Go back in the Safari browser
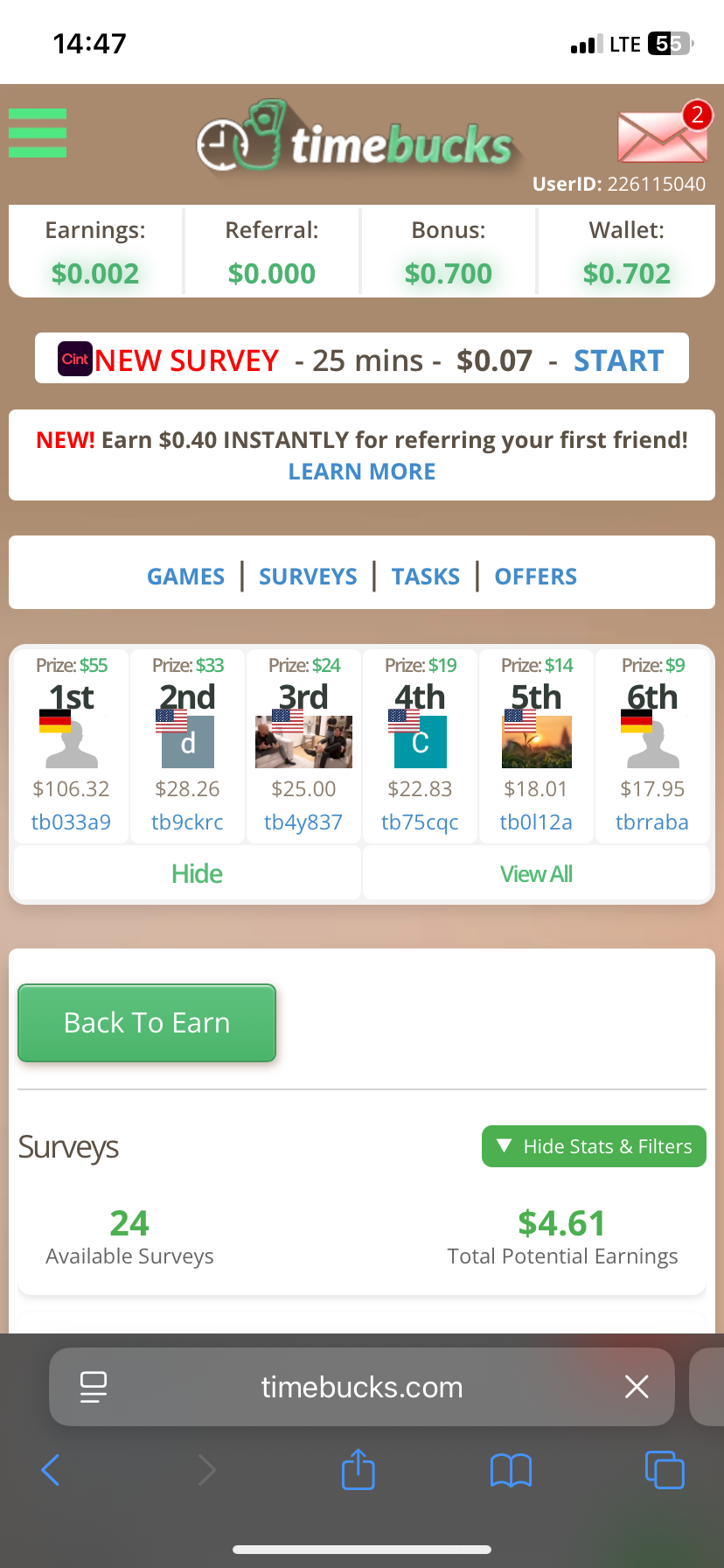 click(51, 1470)
